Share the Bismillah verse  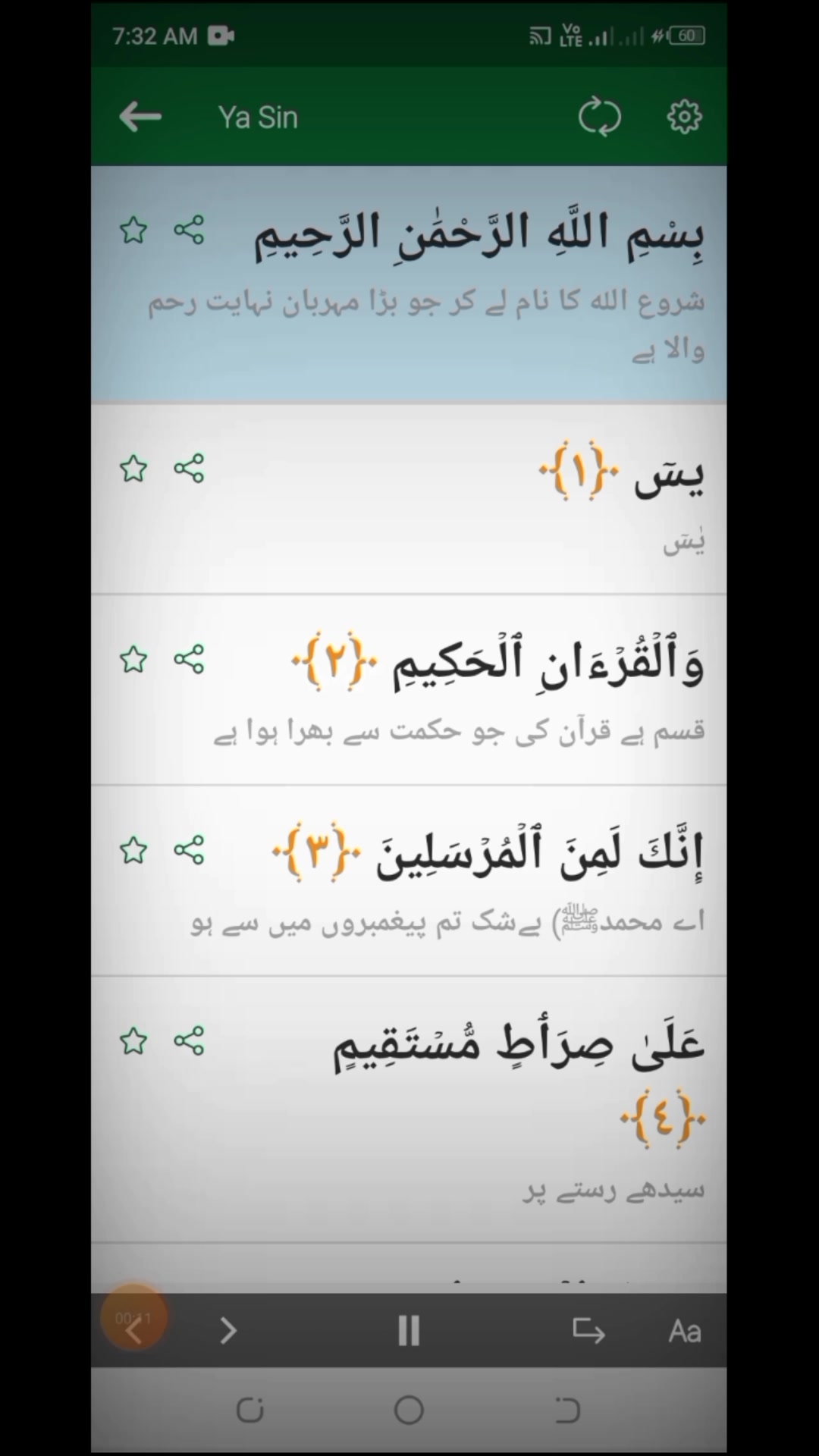(189, 230)
